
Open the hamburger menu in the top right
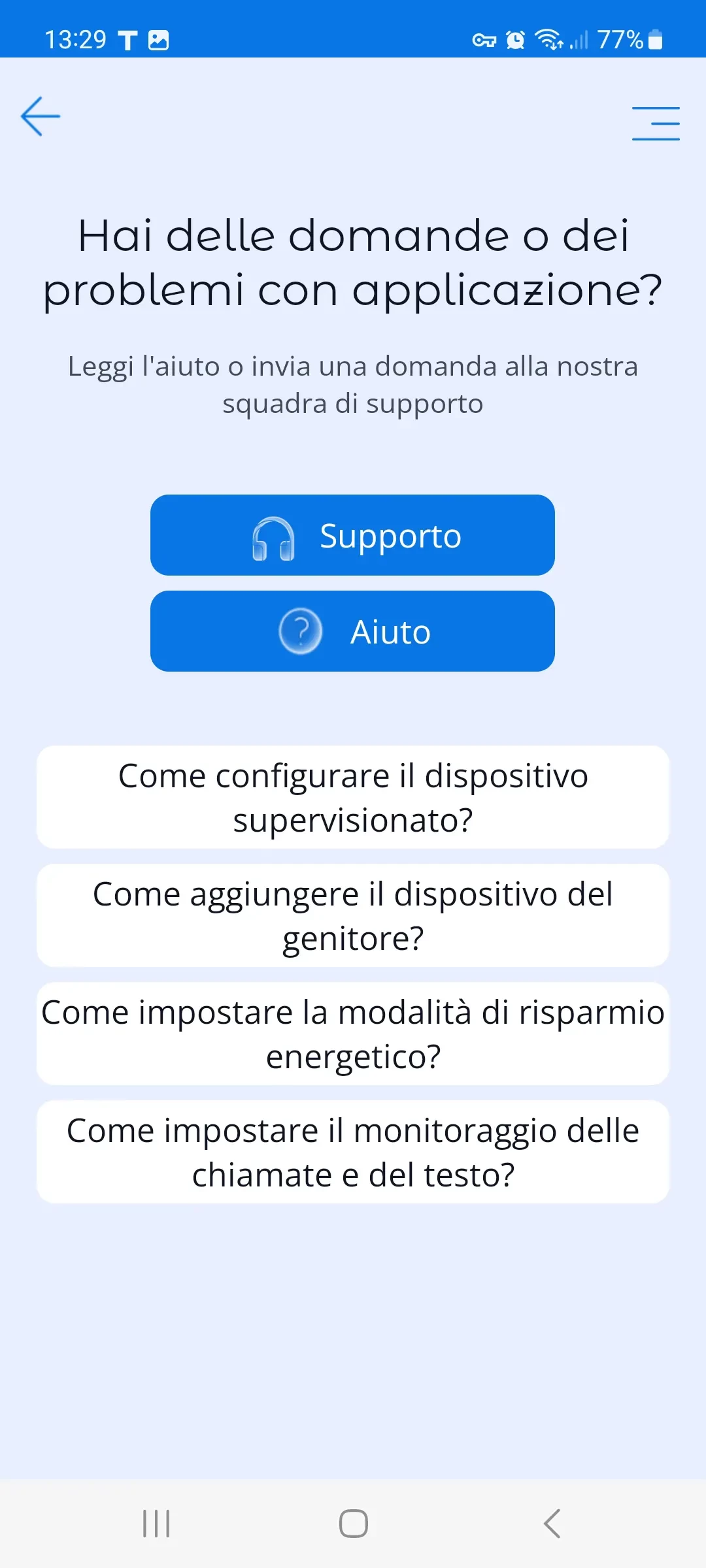(x=656, y=123)
